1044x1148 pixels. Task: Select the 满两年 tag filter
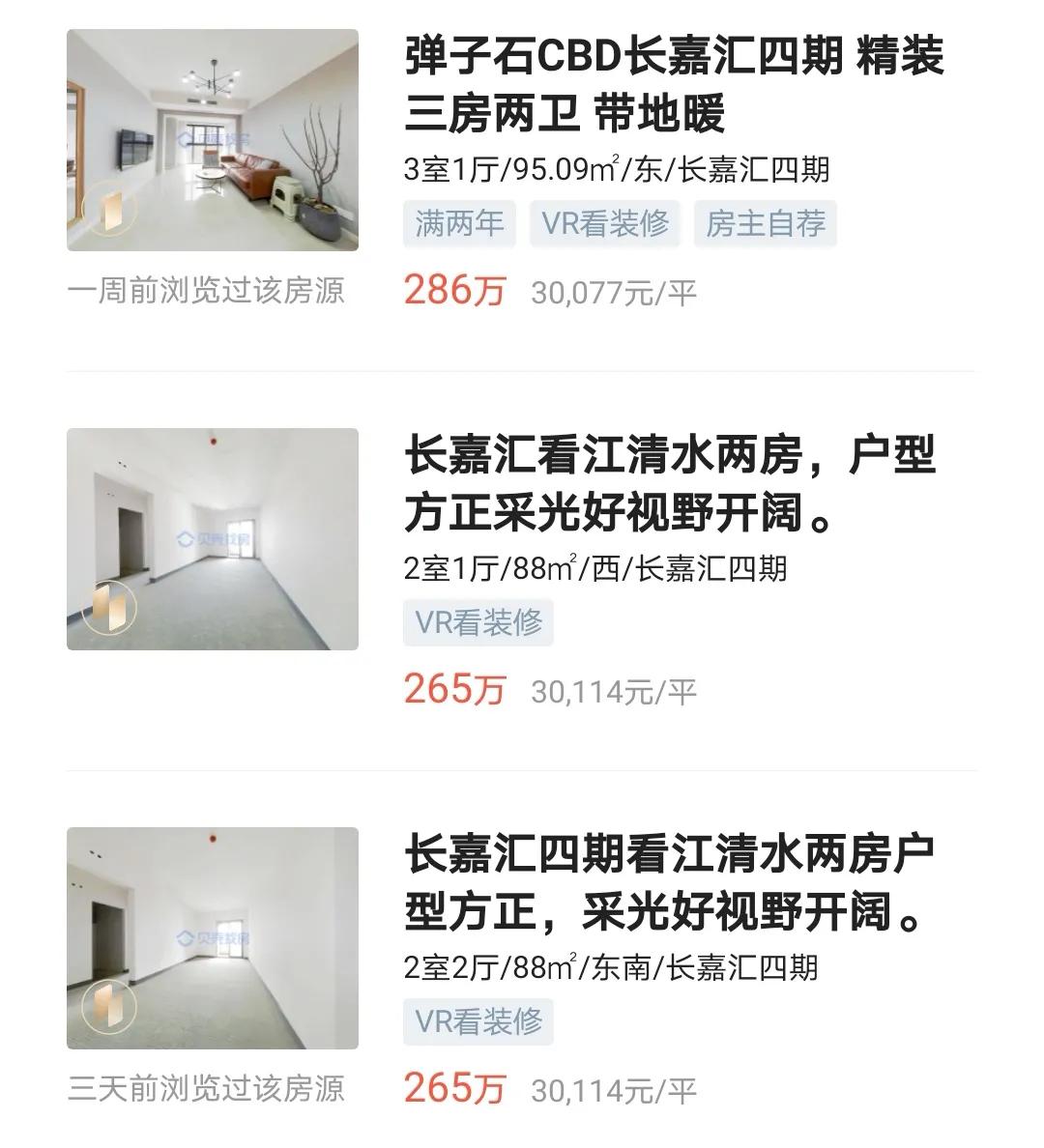click(459, 224)
